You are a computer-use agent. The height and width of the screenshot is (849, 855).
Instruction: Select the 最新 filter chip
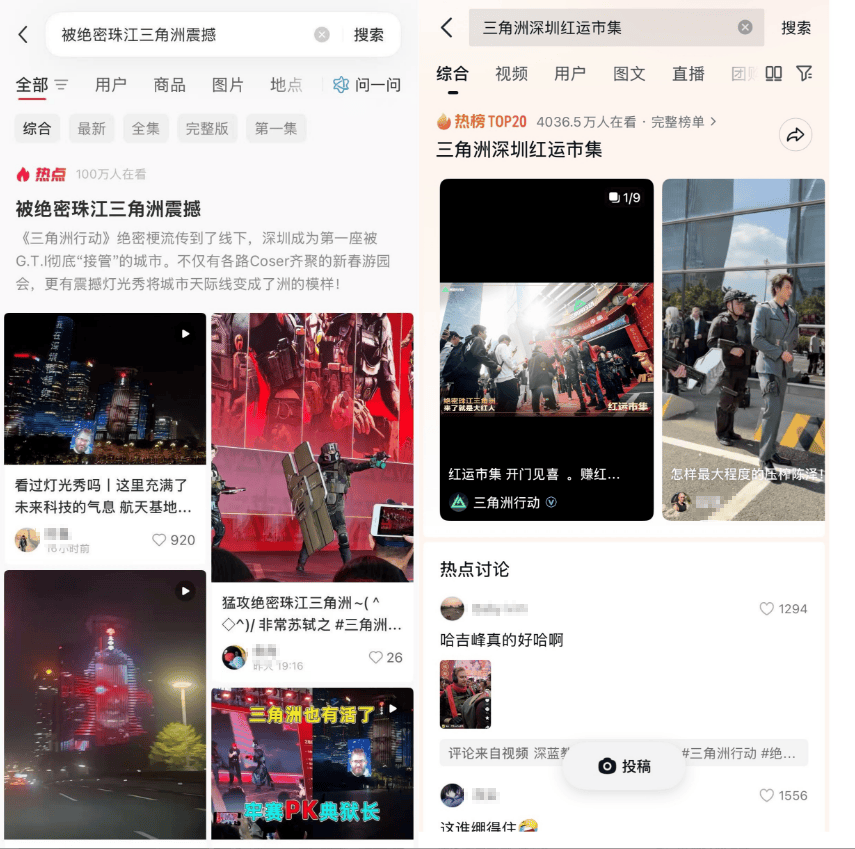tap(91, 128)
